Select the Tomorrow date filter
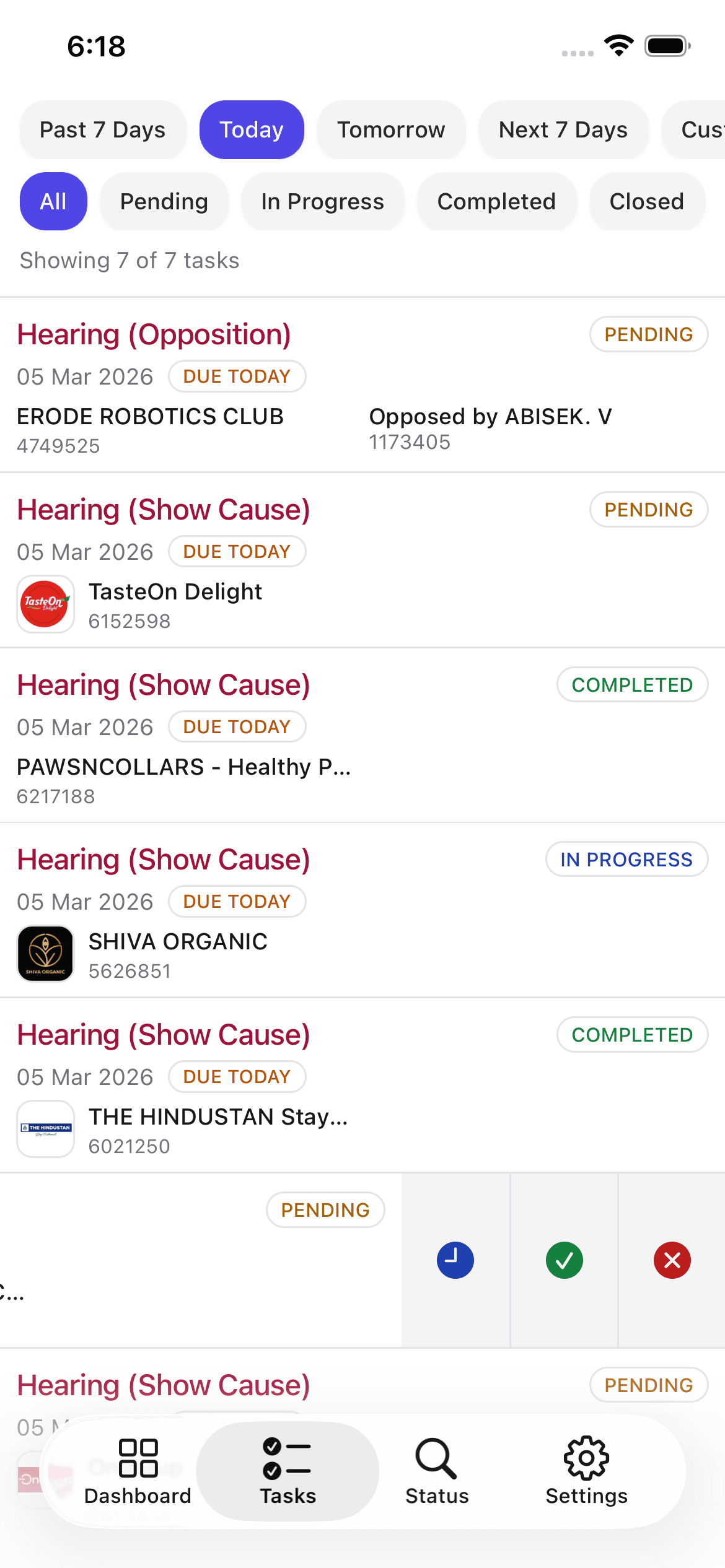 pyautogui.click(x=391, y=129)
